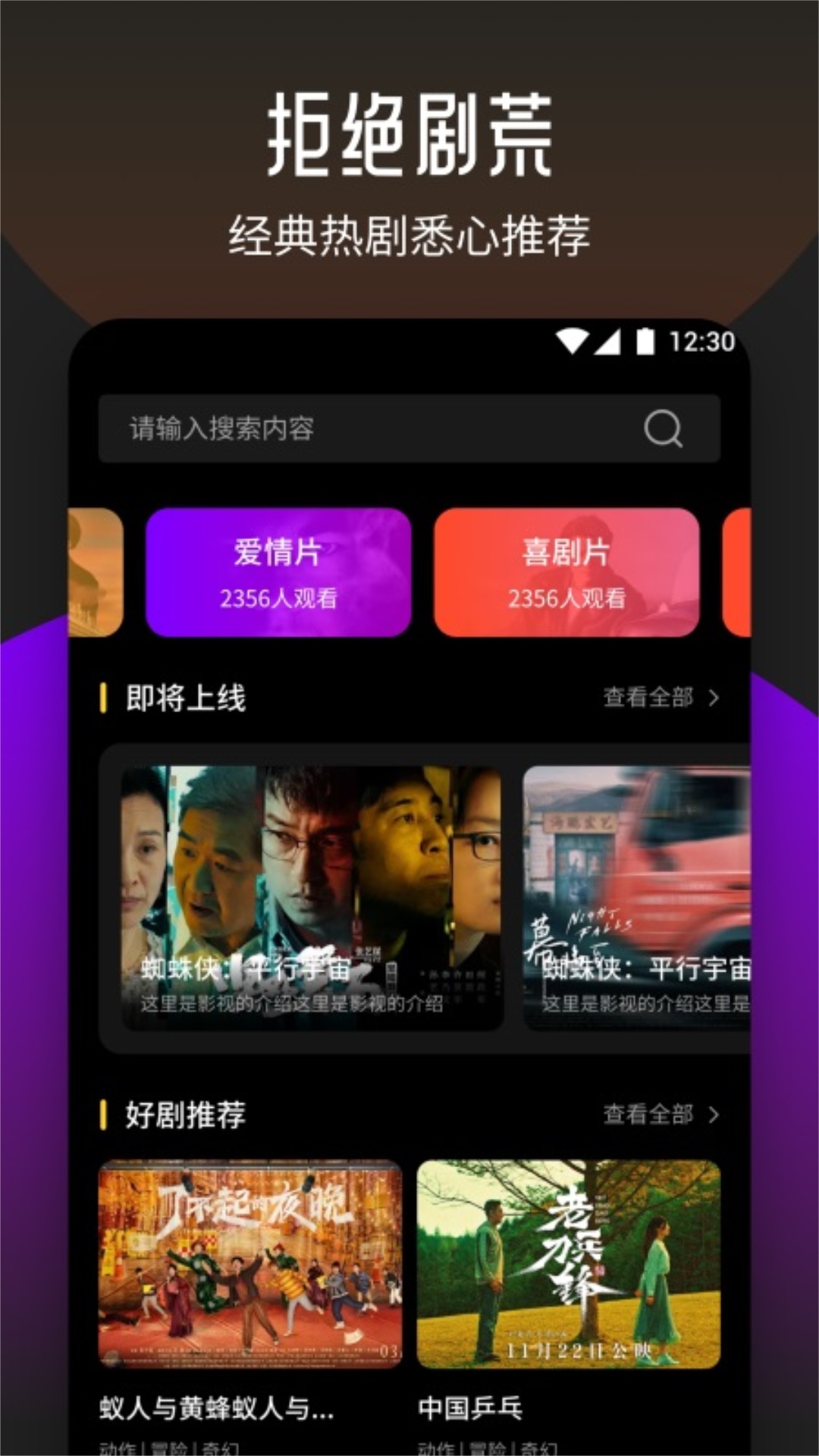Tap the battery icon in status bar
The width and height of the screenshot is (819, 1456).
pyautogui.click(x=645, y=343)
